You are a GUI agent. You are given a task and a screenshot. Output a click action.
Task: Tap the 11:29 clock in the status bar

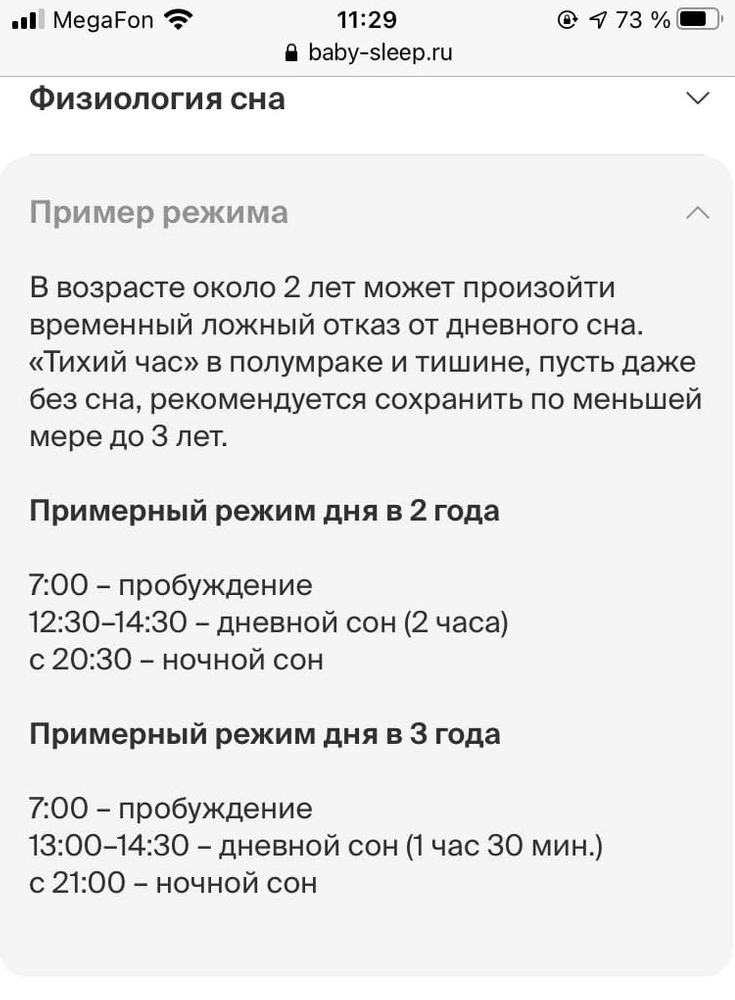[x=367, y=16]
